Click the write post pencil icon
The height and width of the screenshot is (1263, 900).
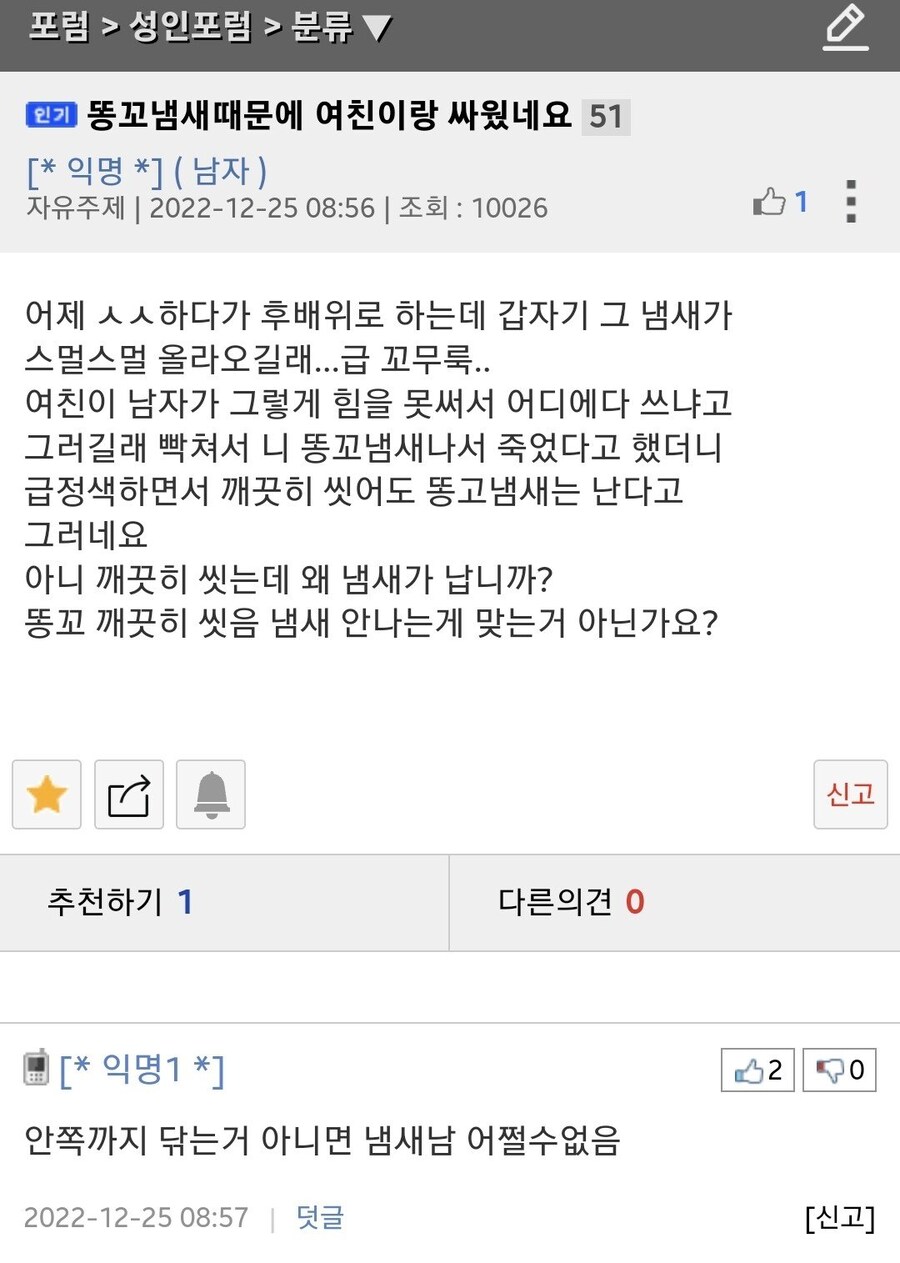pyautogui.click(x=845, y=28)
